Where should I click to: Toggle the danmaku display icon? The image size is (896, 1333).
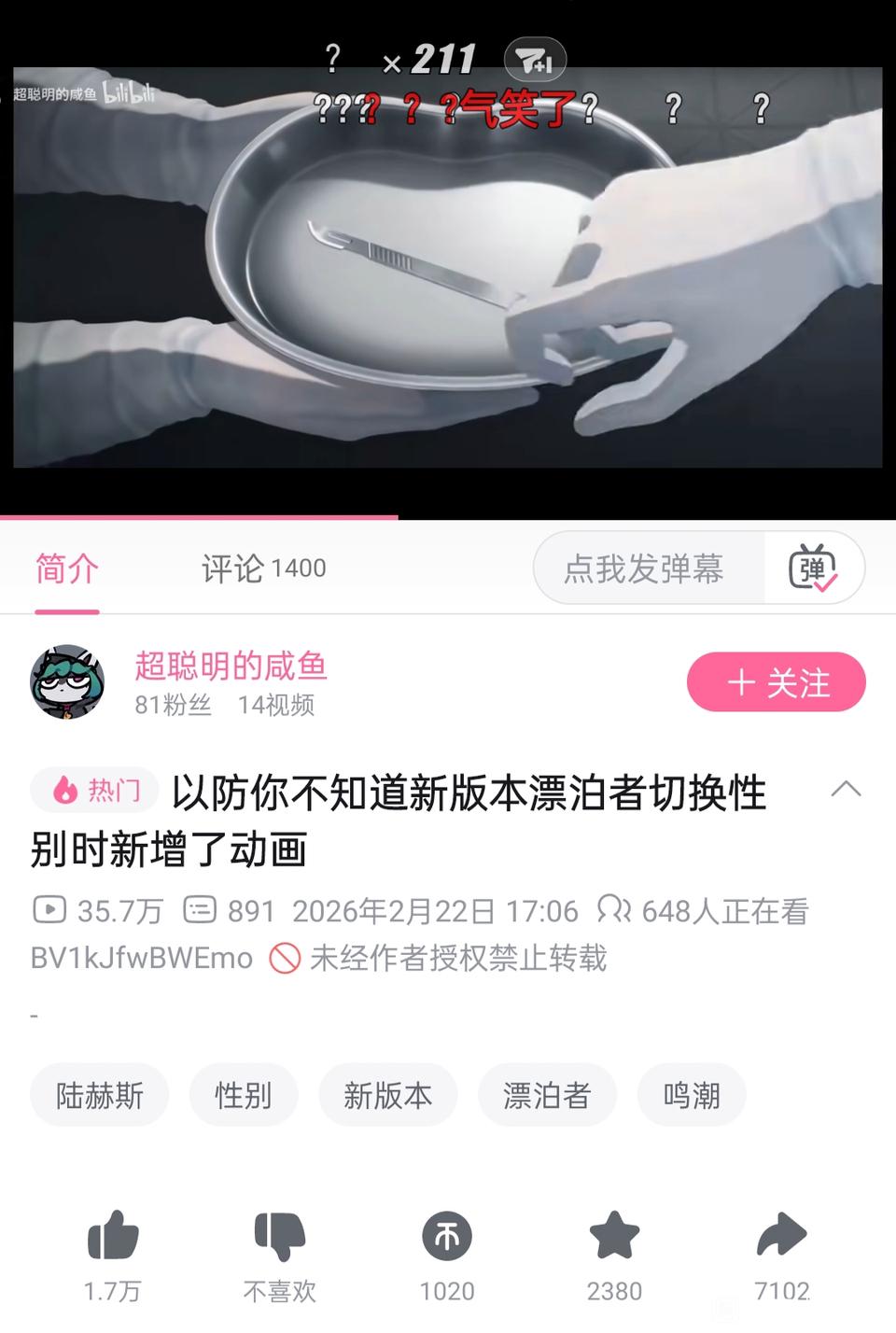812,568
